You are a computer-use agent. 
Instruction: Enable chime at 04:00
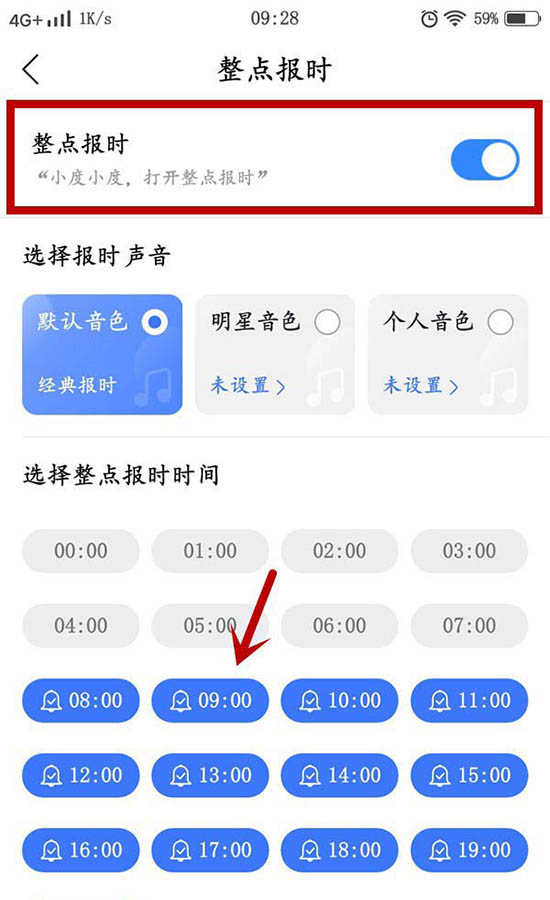click(x=80, y=626)
